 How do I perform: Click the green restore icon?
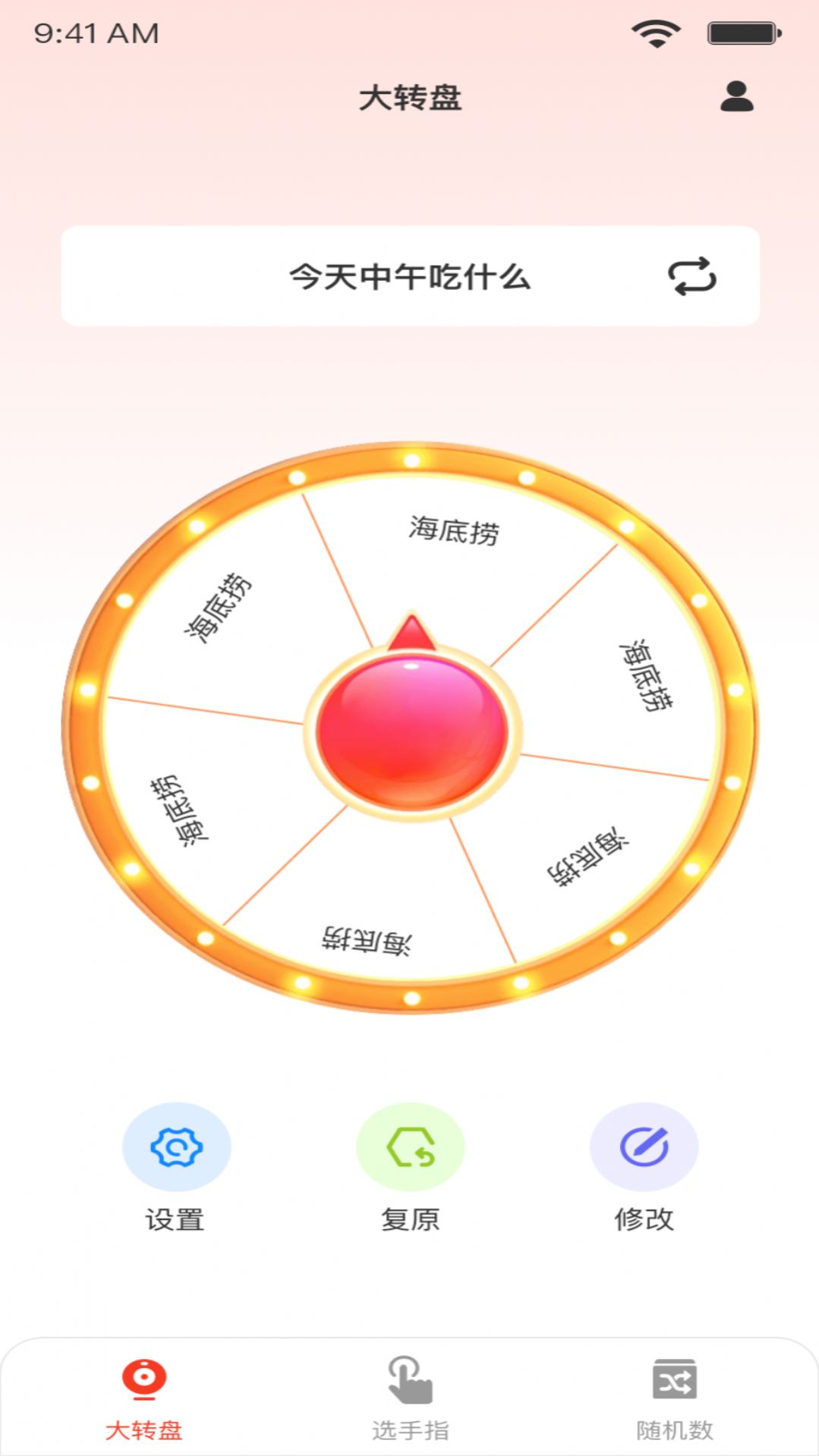tap(410, 1148)
